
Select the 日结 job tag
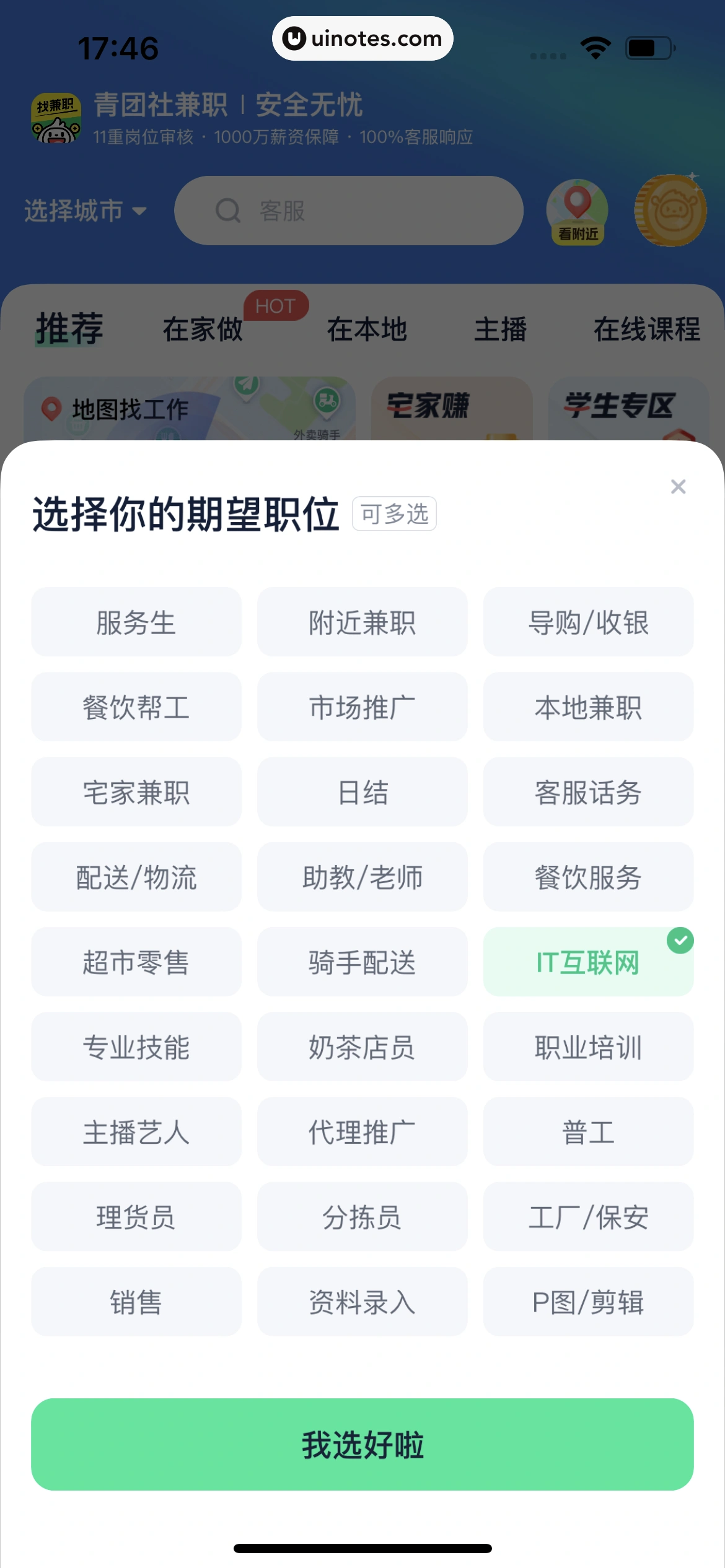point(362,792)
